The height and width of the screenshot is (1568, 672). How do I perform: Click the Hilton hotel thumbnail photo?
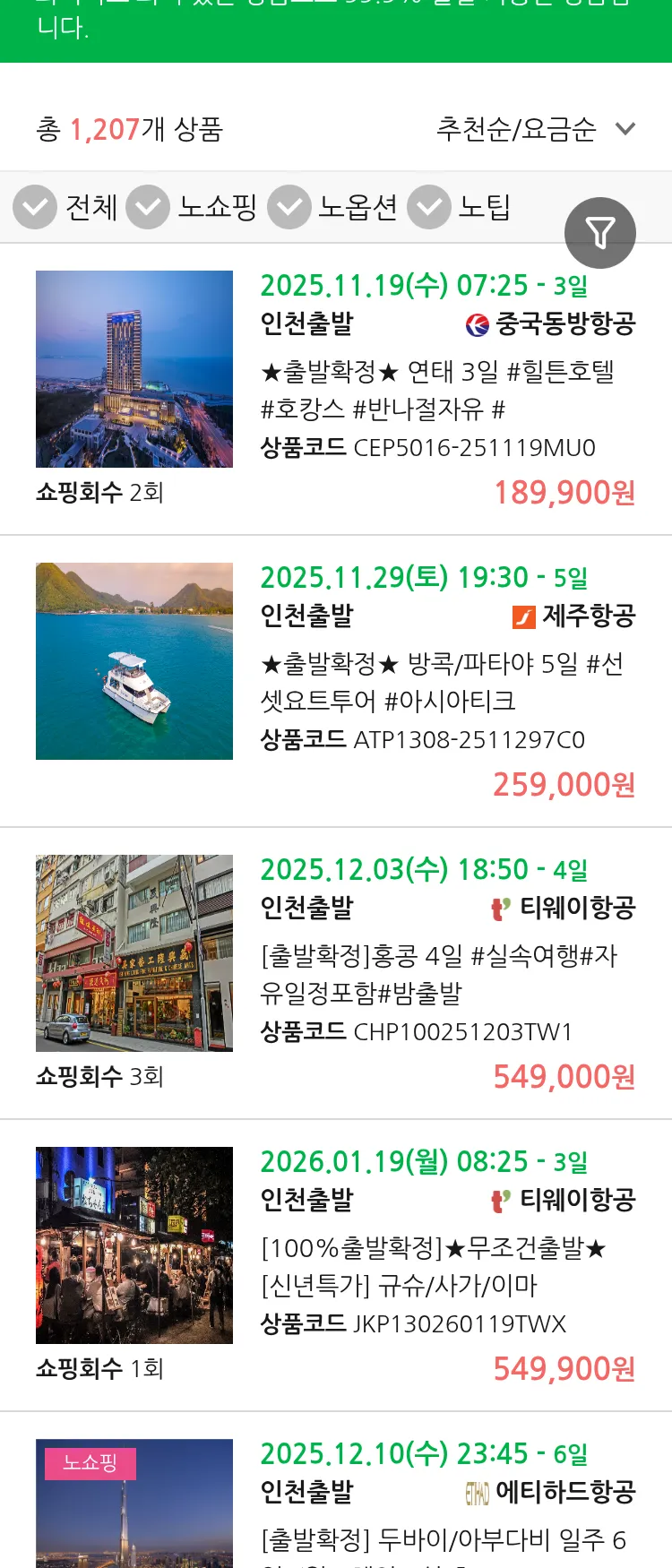click(134, 368)
